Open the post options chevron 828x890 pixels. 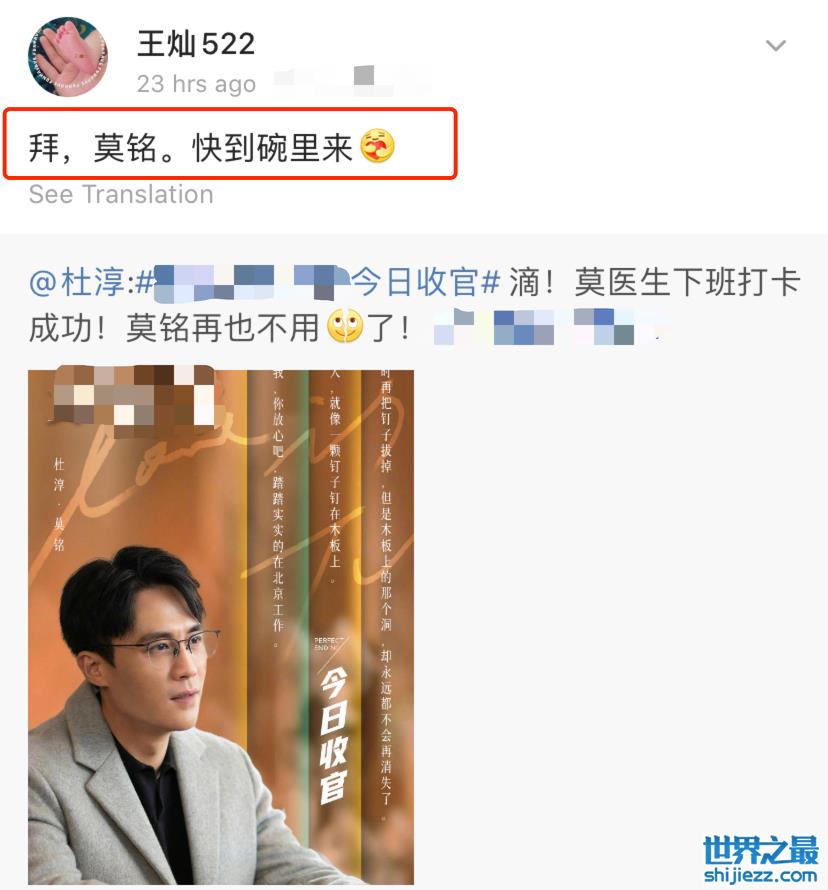[776, 46]
